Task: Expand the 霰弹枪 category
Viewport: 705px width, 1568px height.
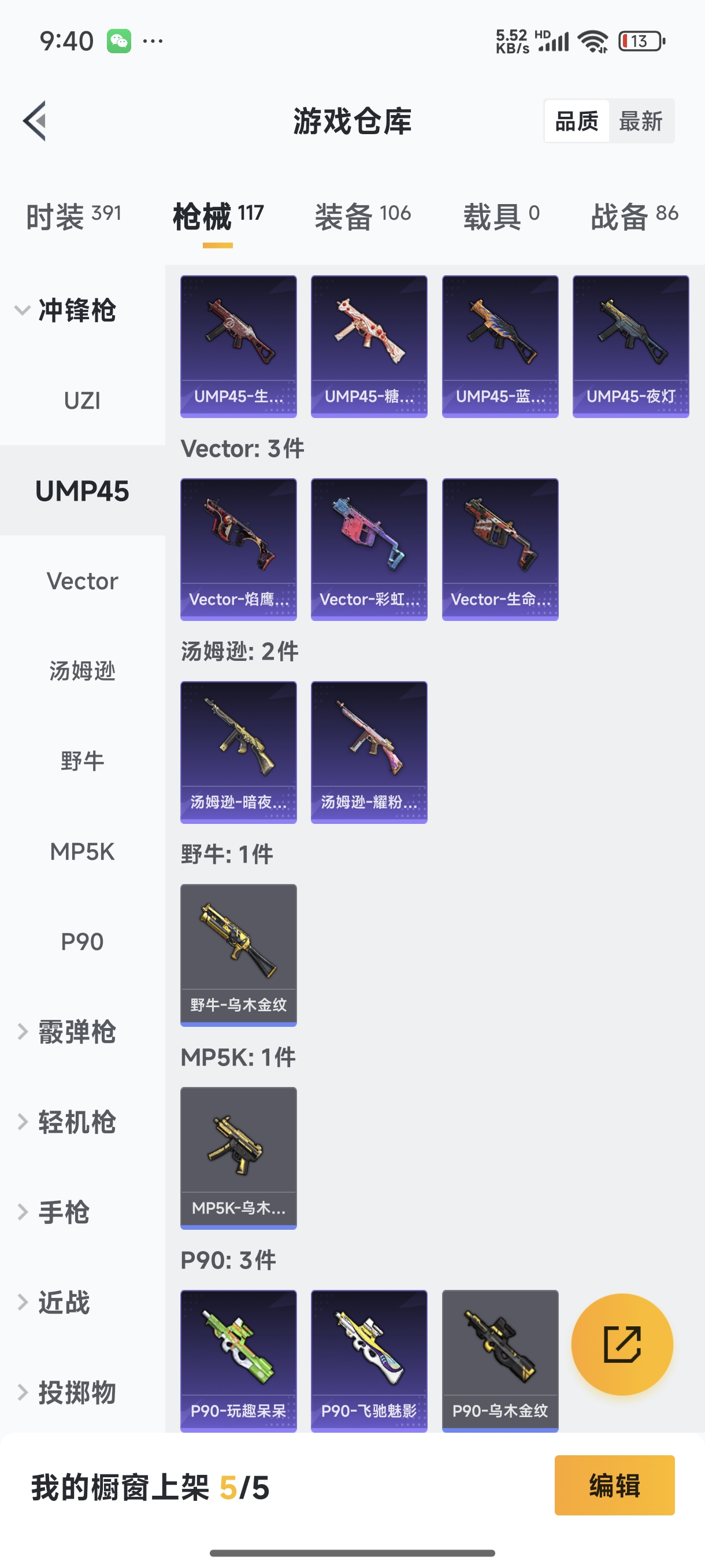Action: coord(67,1031)
